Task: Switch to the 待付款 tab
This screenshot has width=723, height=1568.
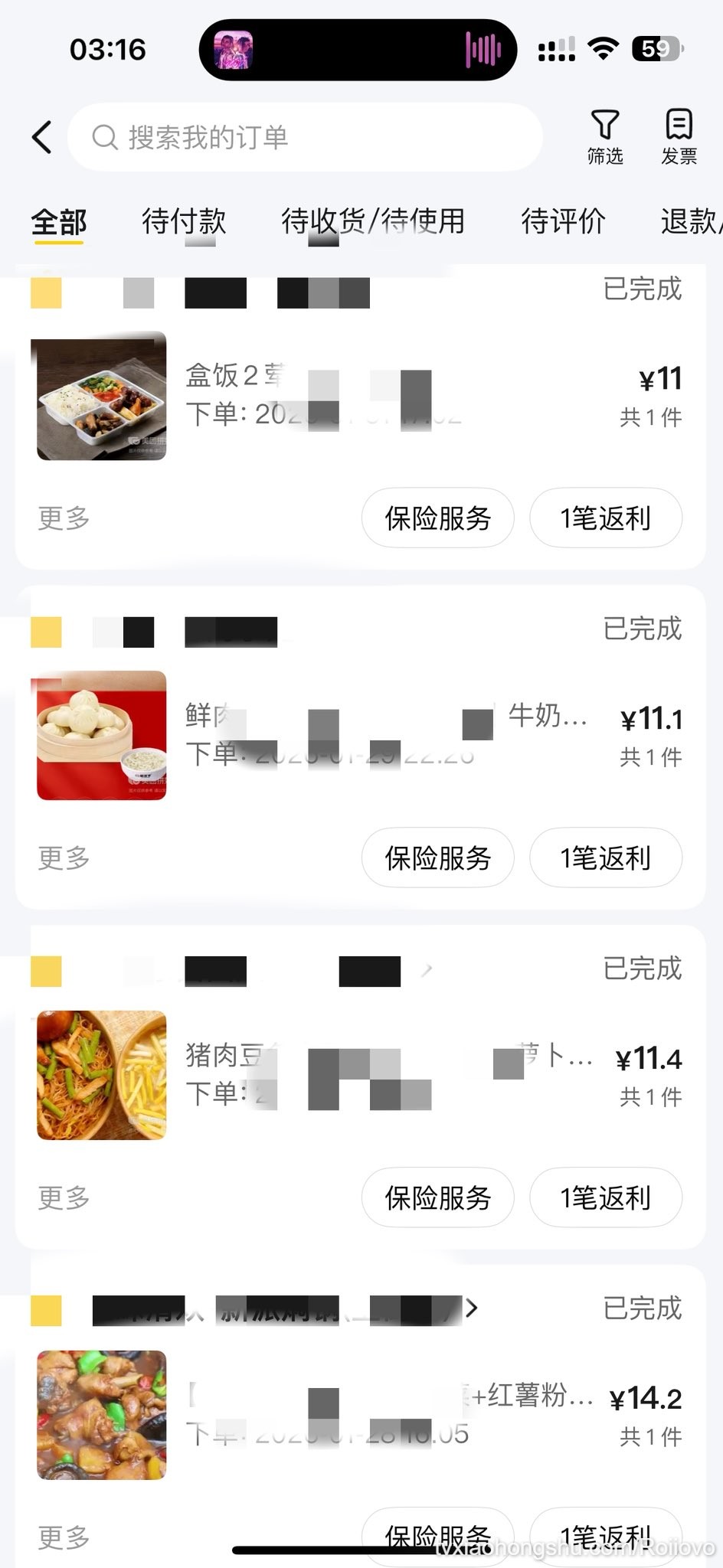Action: coord(182,222)
